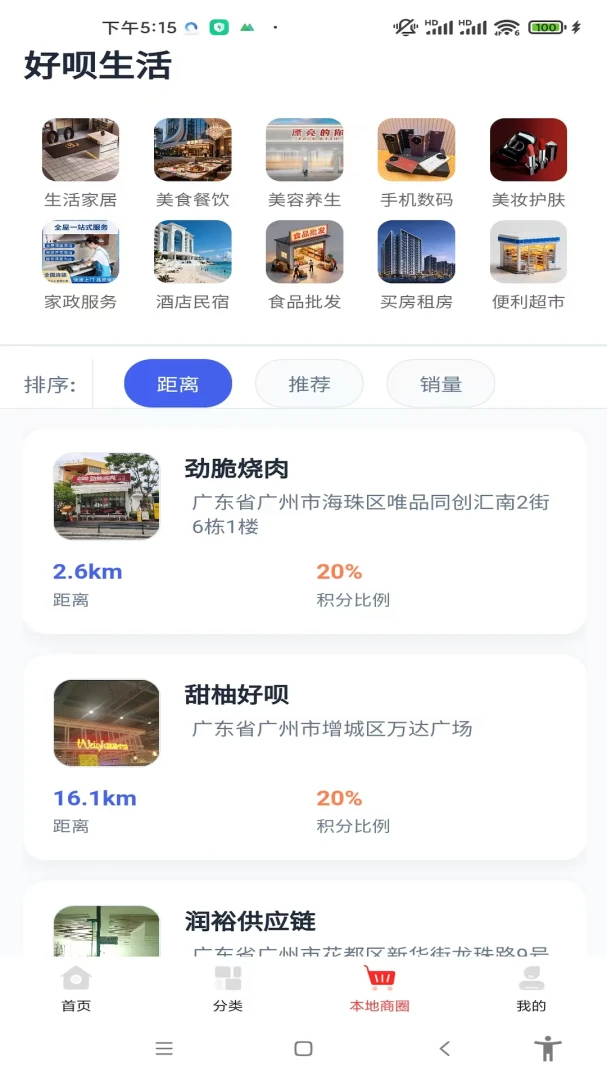Open the 甜柚好呗 shop card
The width and height of the screenshot is (607, 1080).
pos(305,757)
